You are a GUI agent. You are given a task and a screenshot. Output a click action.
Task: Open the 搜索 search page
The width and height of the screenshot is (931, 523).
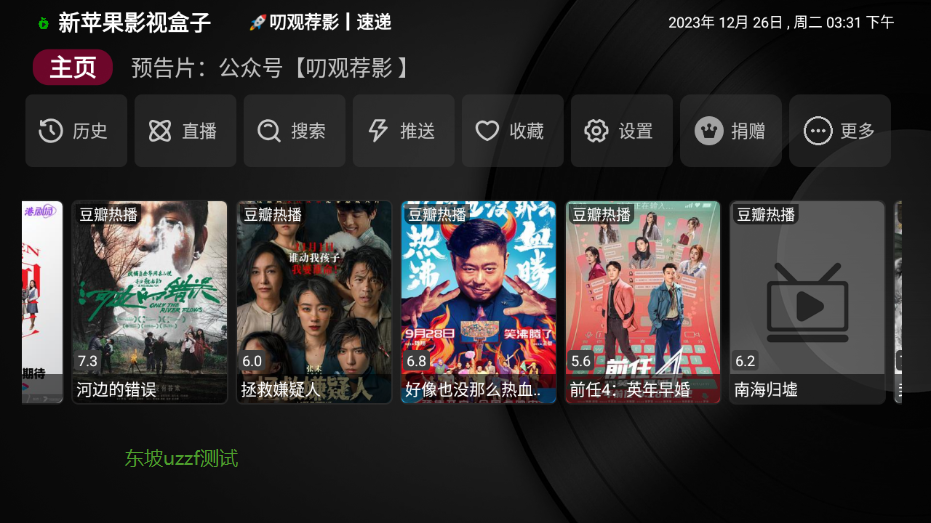[x=294, y=131]
